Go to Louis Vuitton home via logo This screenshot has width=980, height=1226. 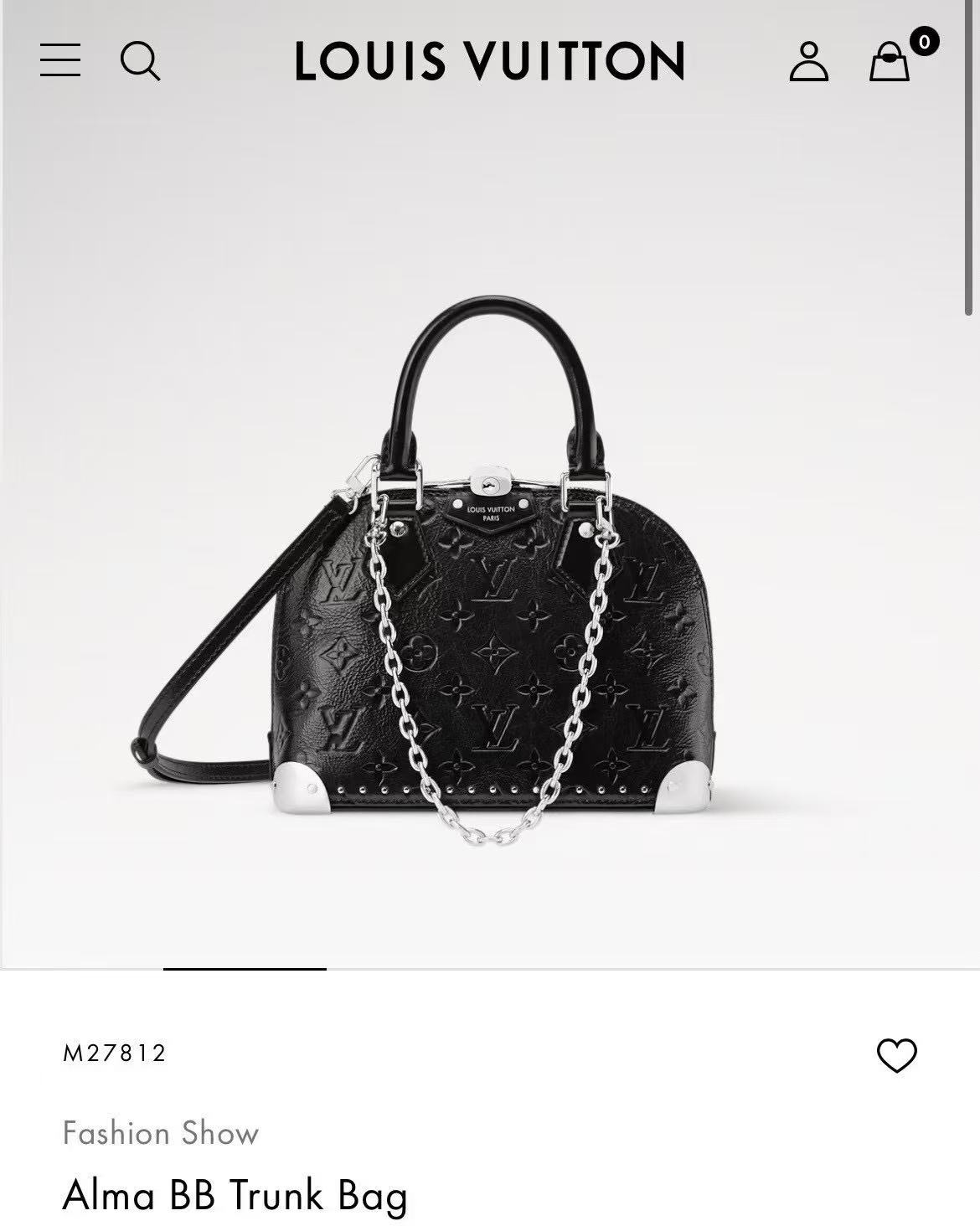tap(490, 61)
